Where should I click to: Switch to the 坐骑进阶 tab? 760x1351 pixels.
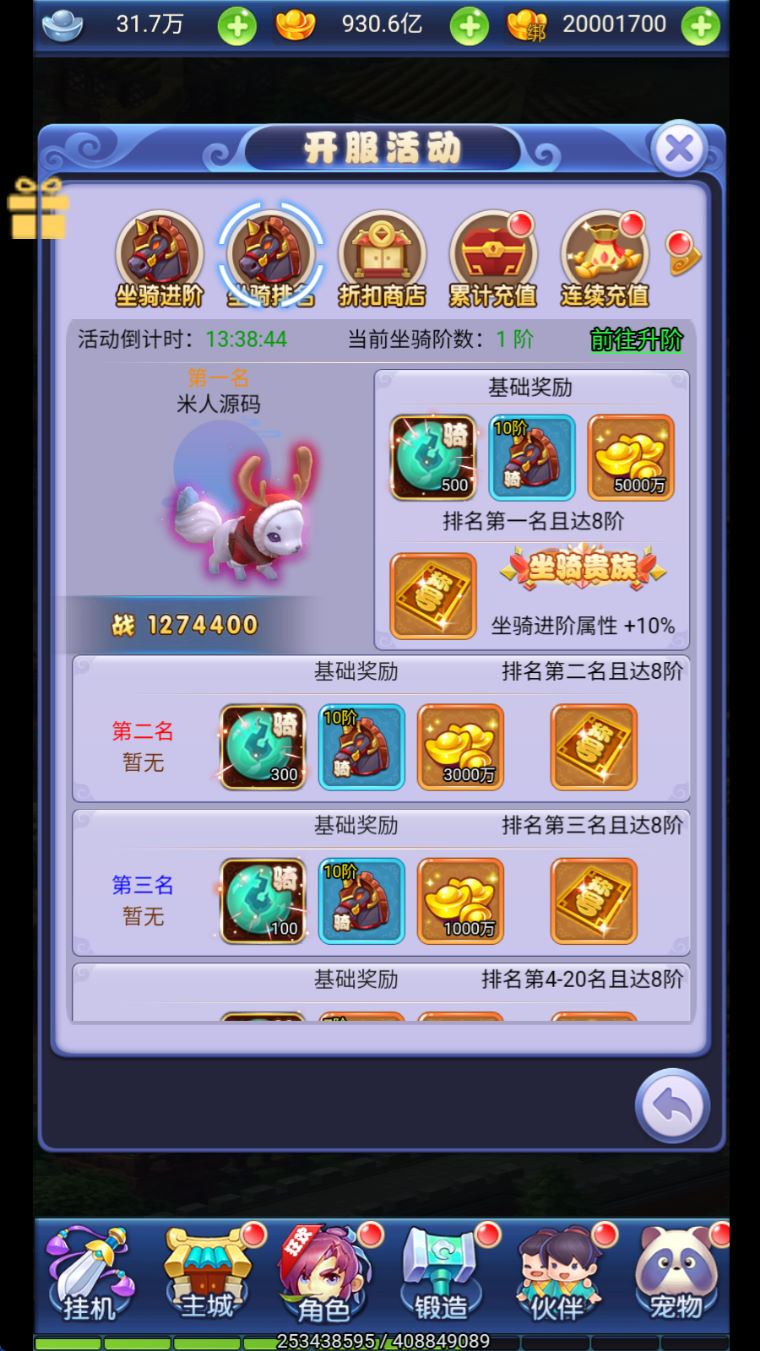(x=160, y=258)
